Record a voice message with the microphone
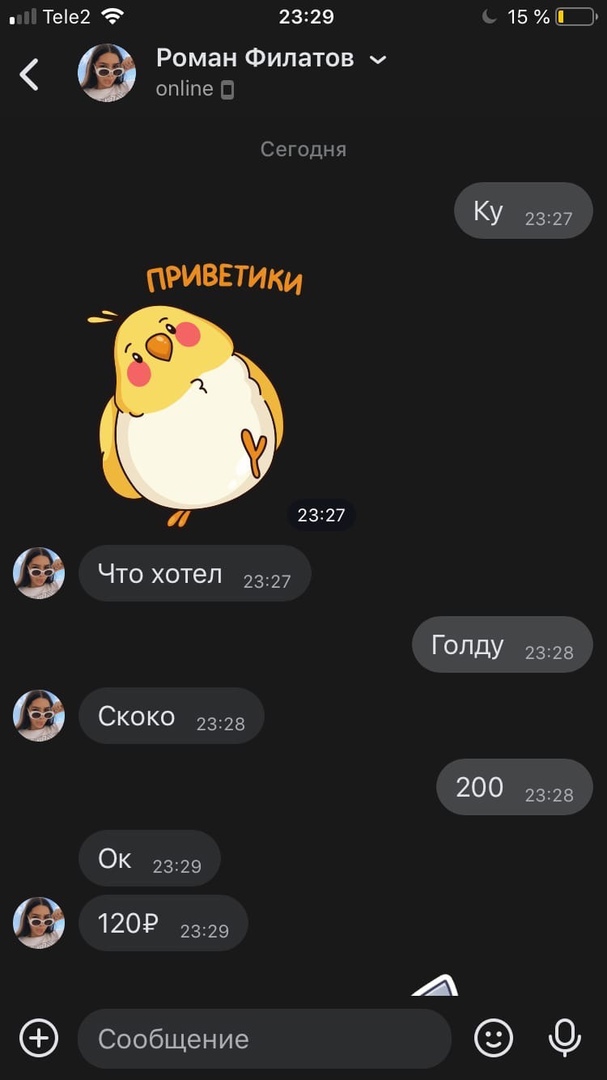 [x=565, y=1038]
